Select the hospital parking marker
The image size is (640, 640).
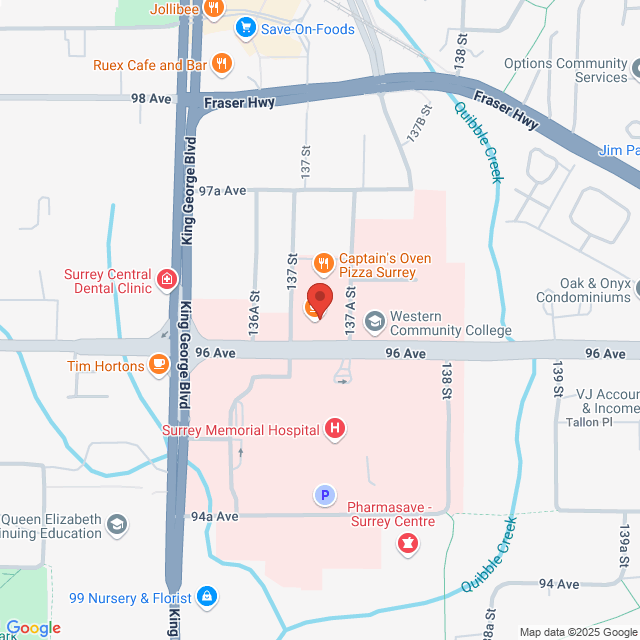click(324, 494)
